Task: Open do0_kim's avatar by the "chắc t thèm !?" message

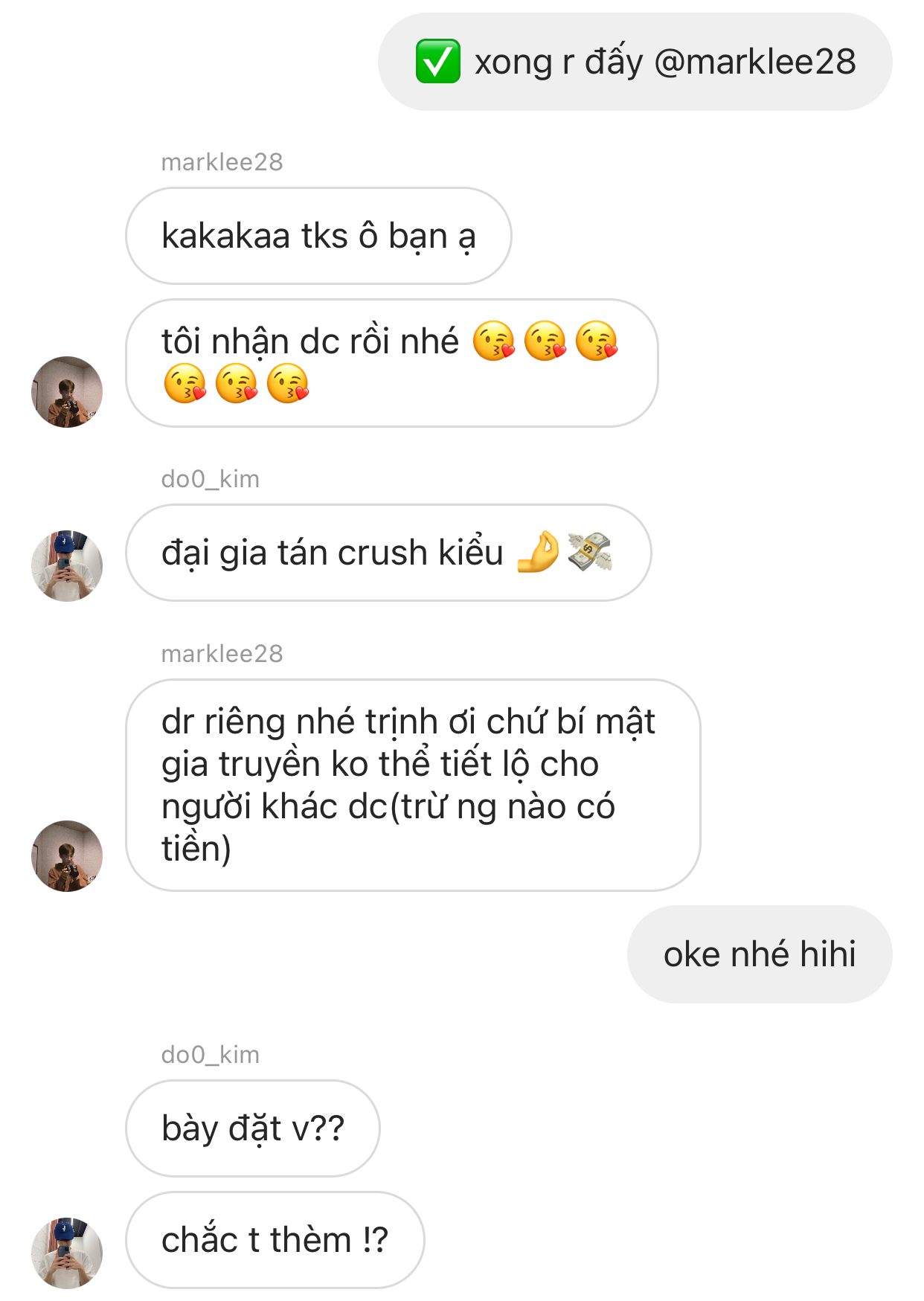Action: (x=67, y=1253)
